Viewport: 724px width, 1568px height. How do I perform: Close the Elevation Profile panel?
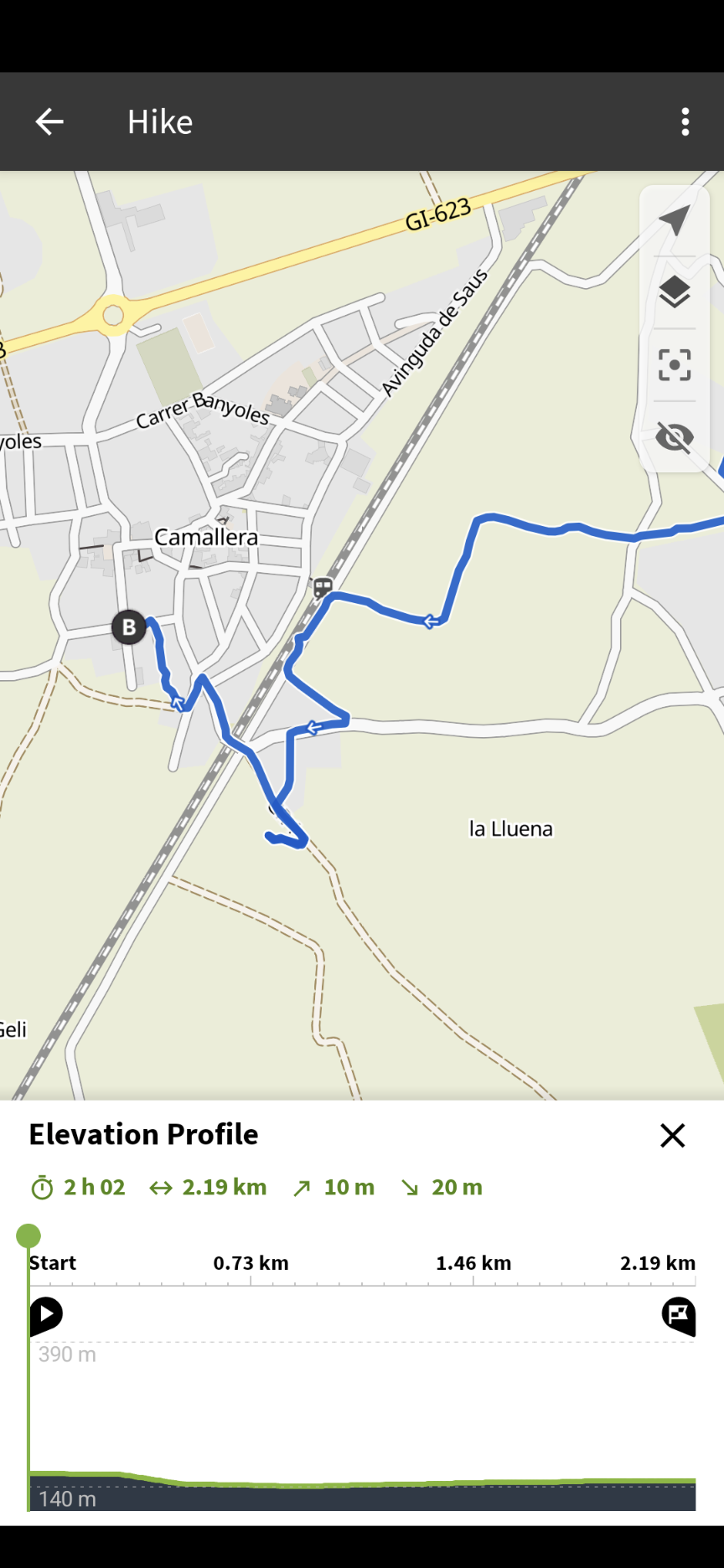(672, 1136)
